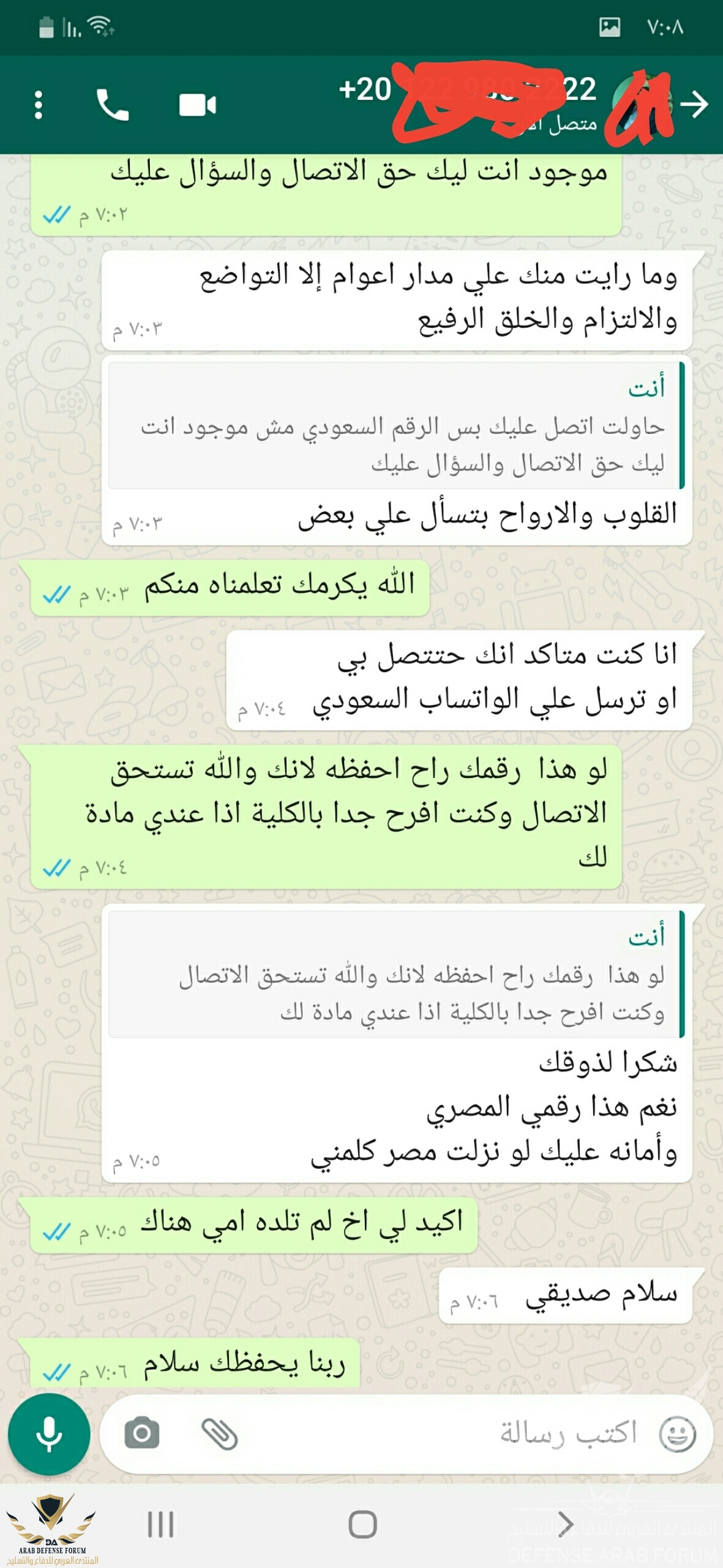Jump to quoted message starting with لو هذا رقمك
The image size is (723, 1568).
(x=396, y=974)
